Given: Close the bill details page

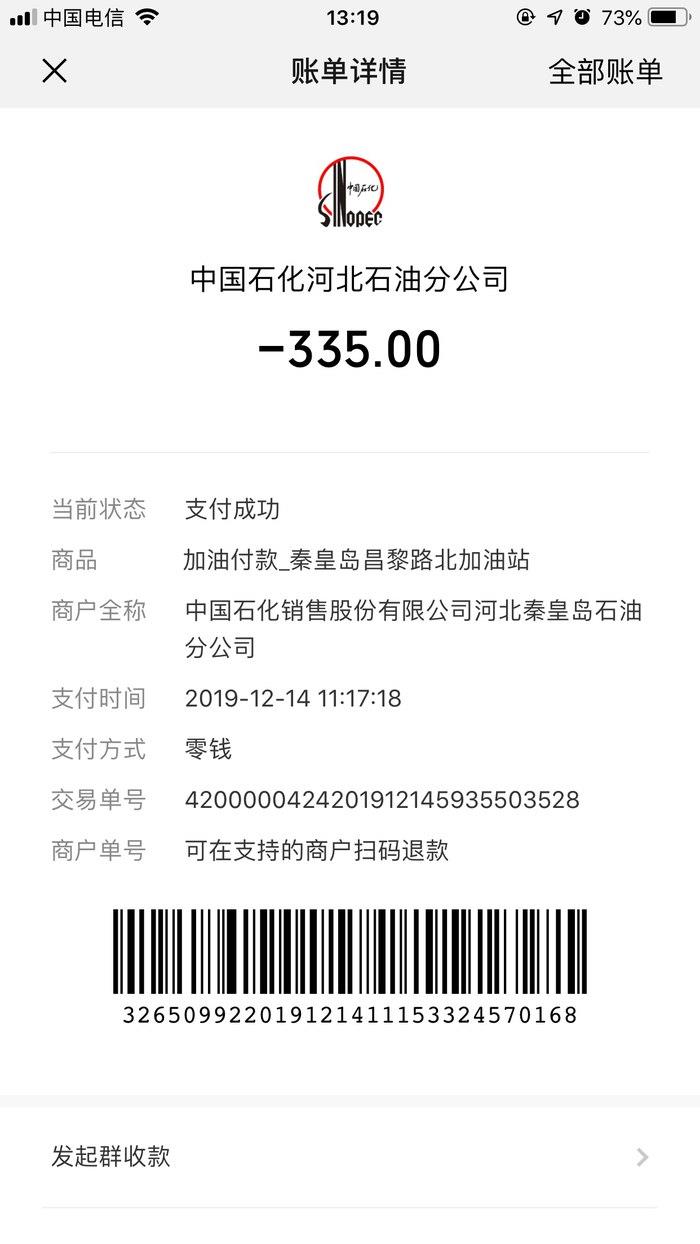Looking at the screenshot, I should [54, 71].
